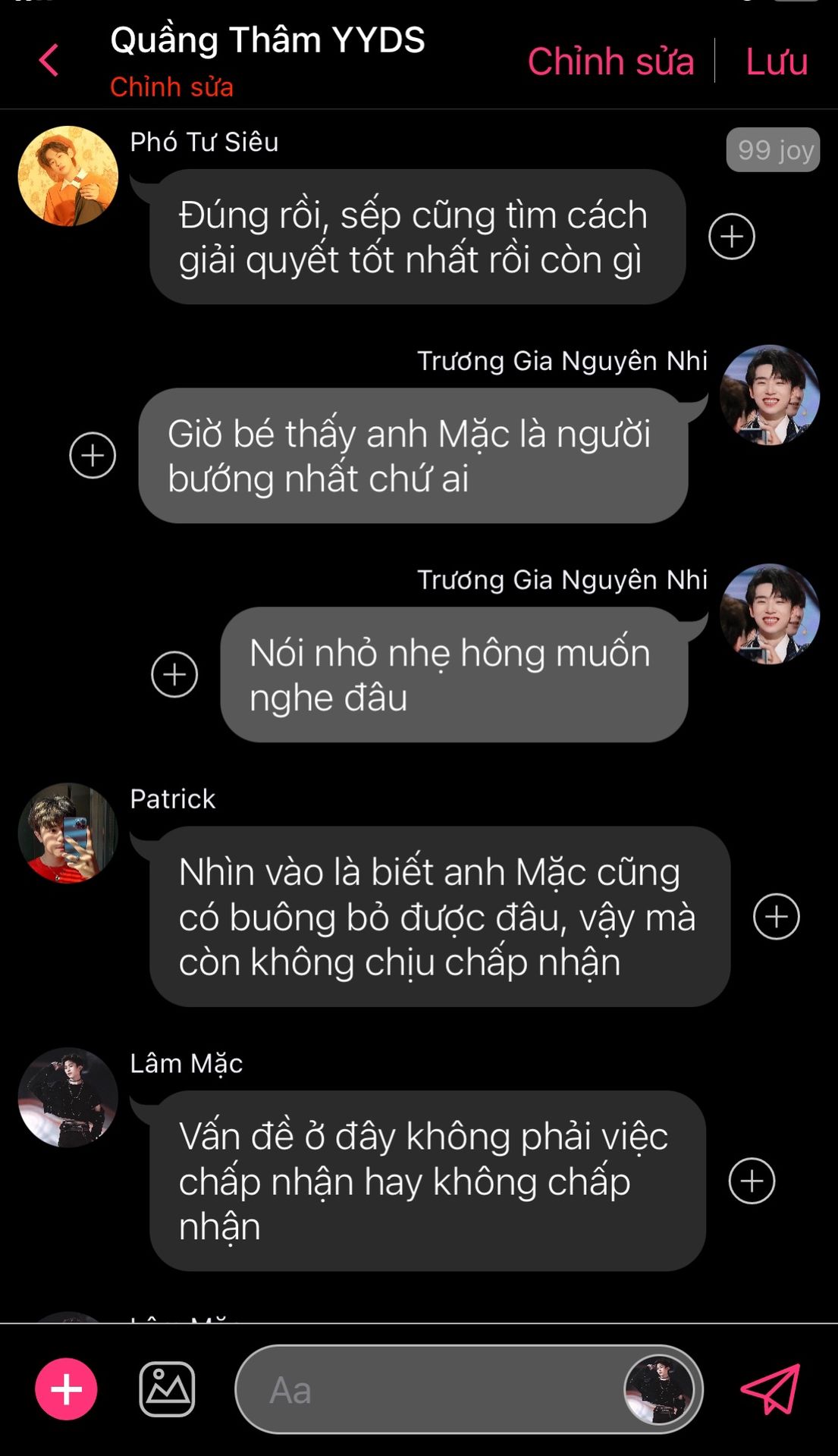Tap Chỉnh sửa under the chat title
This screenshot has height=1456, width=838.
(x=171, y=87)
